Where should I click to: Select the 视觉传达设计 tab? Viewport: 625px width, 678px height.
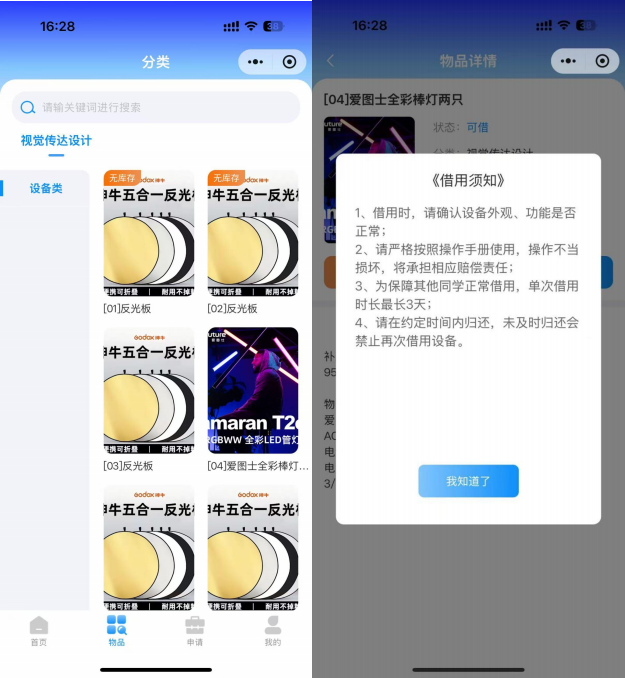click(56, 140)
